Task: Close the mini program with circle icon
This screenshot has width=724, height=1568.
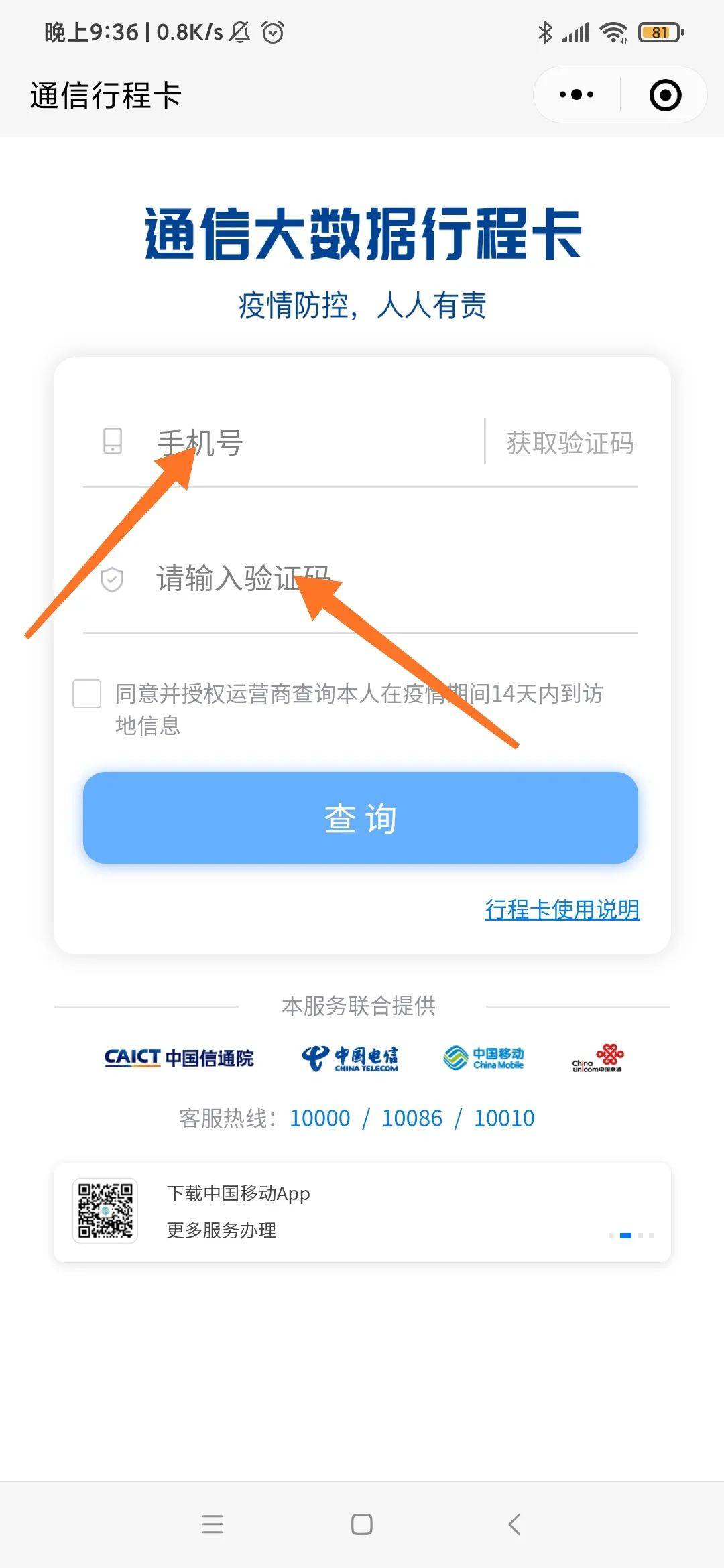Action: [x=665, y=94]
